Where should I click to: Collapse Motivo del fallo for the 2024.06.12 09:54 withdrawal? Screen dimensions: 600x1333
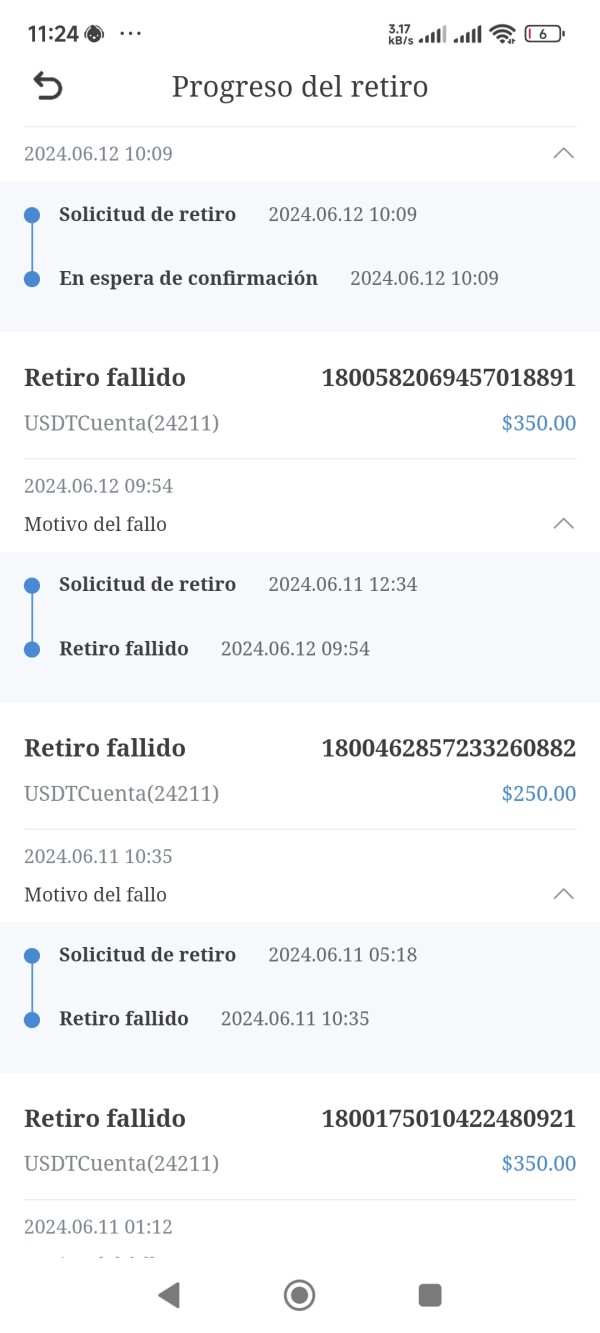coord(563,523)
